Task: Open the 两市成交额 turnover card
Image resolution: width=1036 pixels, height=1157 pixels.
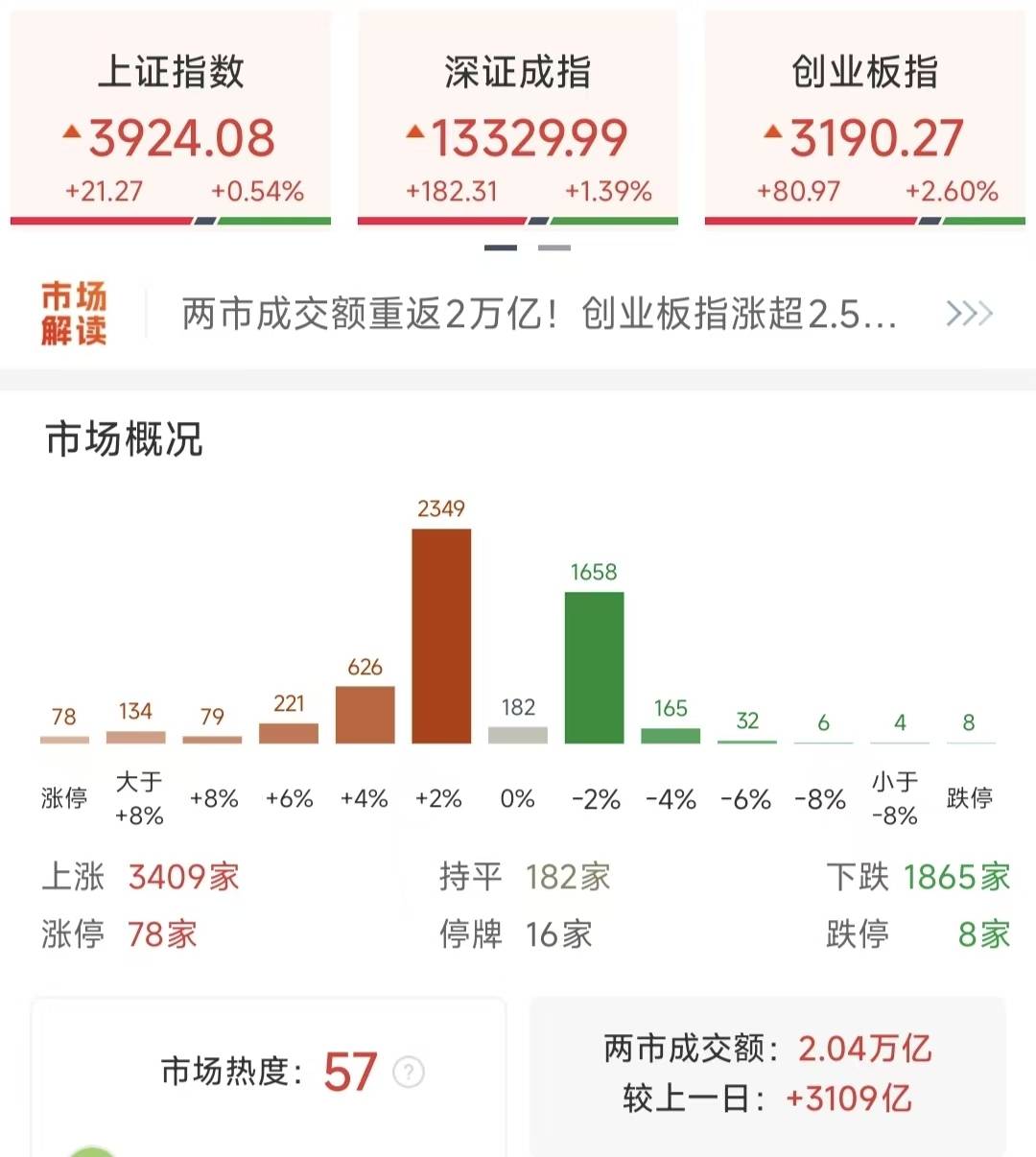Action: coord(767,1074)
